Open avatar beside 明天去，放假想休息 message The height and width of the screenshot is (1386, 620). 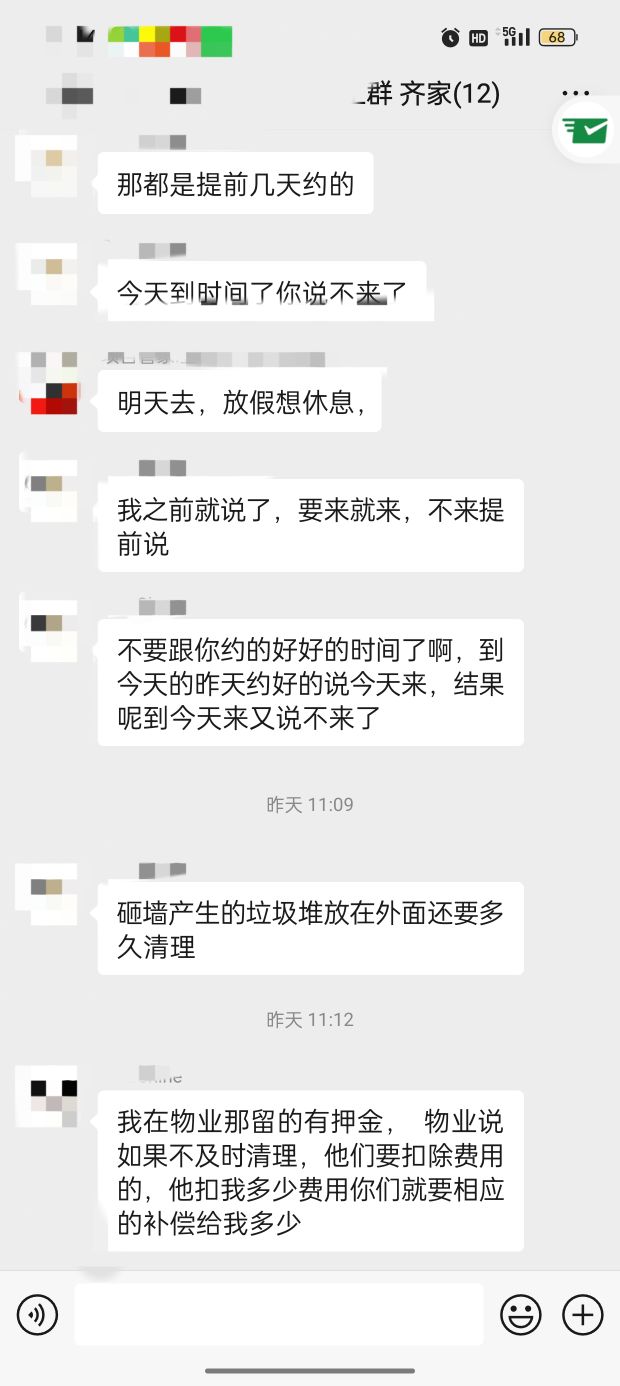[x=47, y=383]
